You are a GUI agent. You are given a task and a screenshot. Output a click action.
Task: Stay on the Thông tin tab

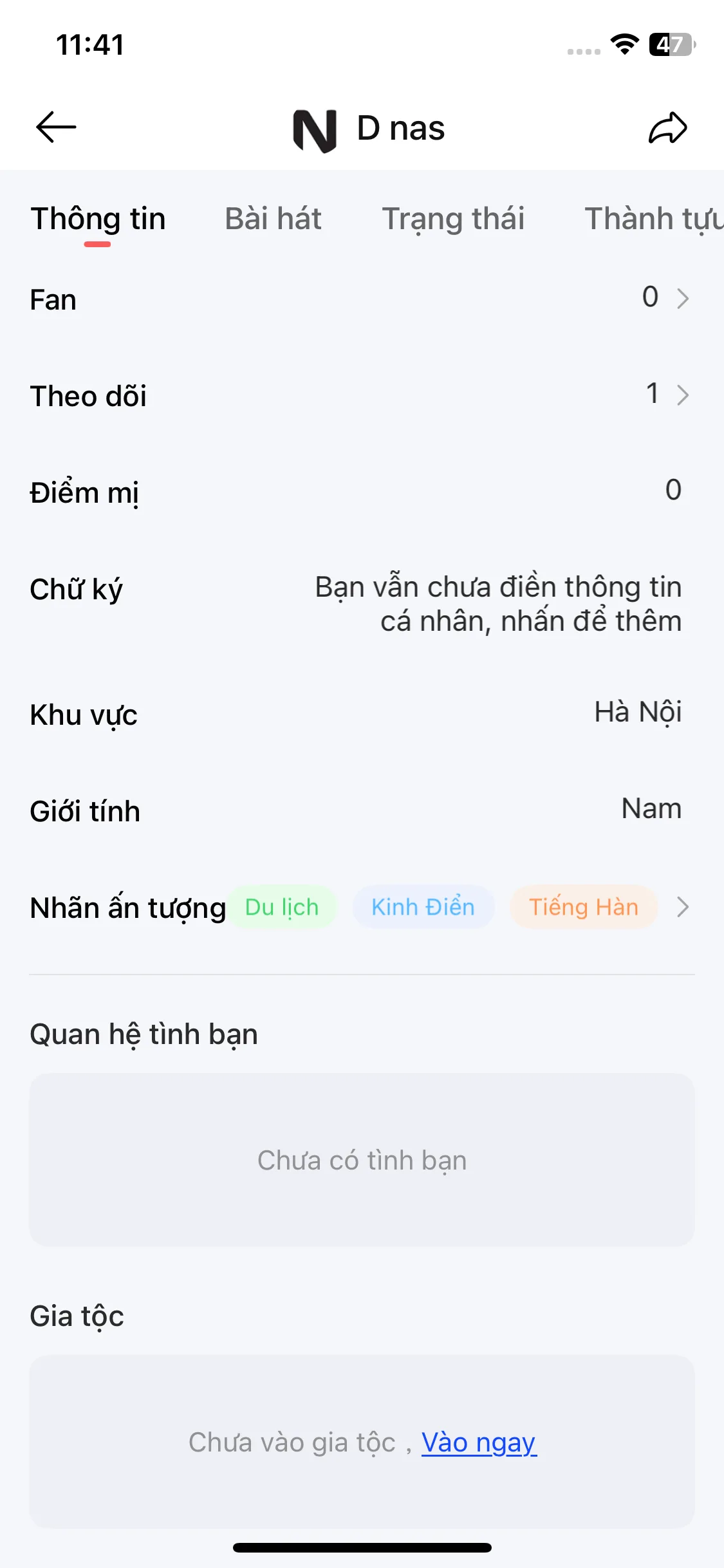[98, 219]
